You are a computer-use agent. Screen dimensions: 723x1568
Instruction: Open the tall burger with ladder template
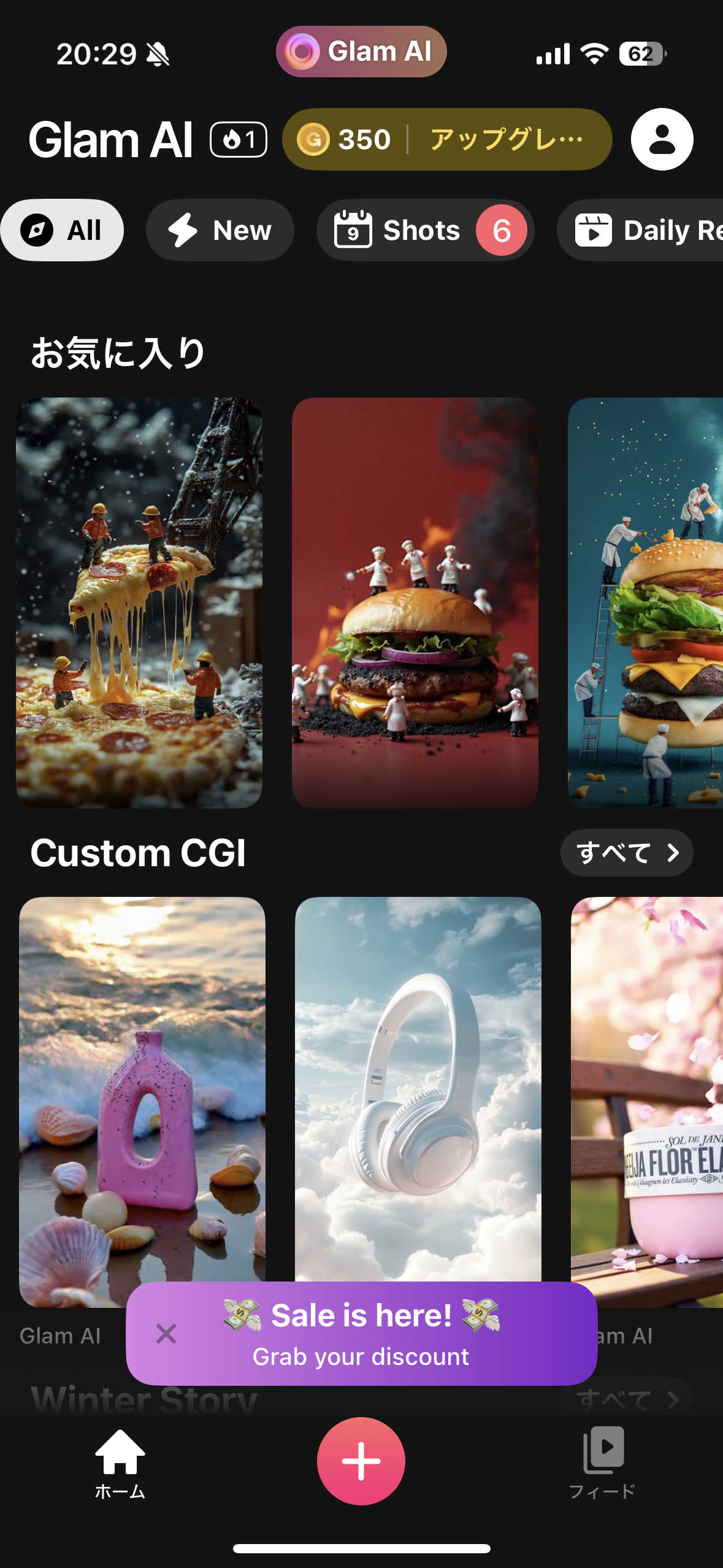645,602
